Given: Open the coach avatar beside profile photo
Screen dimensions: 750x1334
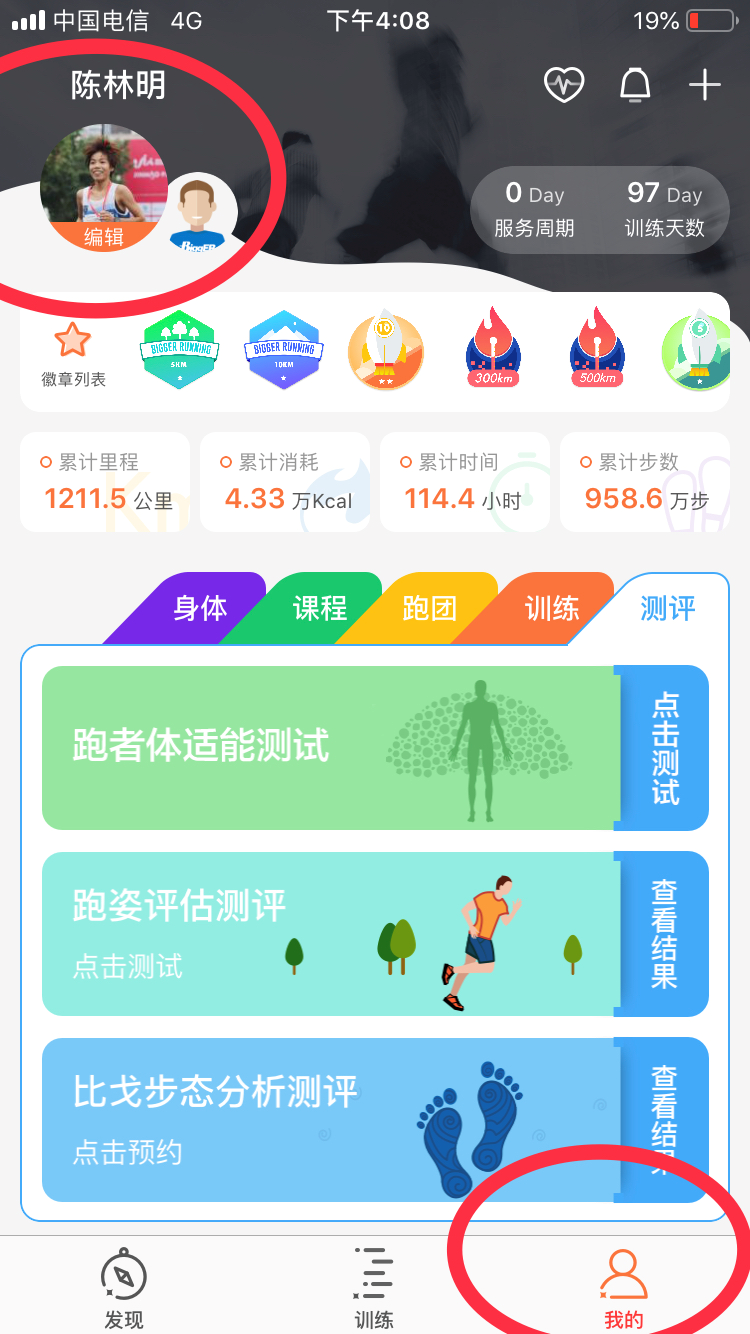Looking at the screenshot, I should click(x=201, y=213).
